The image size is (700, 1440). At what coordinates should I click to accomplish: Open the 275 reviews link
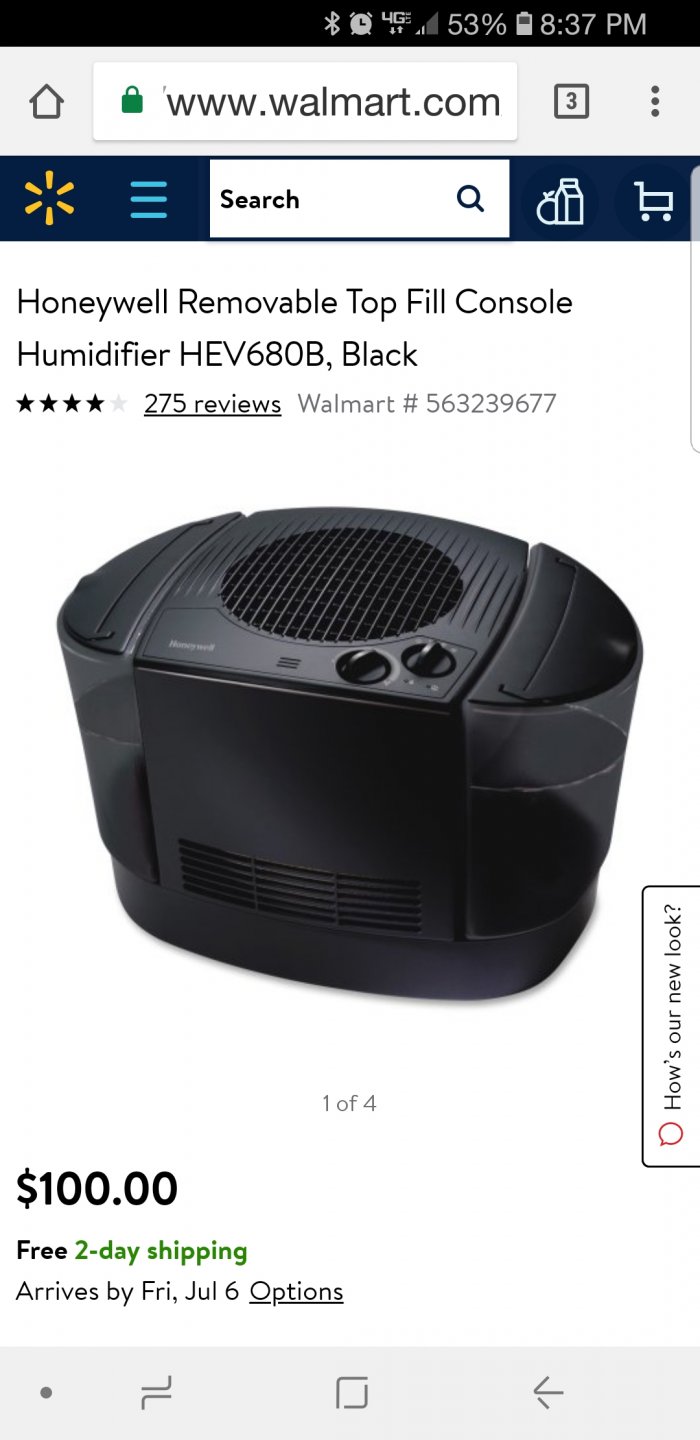[x=212, y=404]
